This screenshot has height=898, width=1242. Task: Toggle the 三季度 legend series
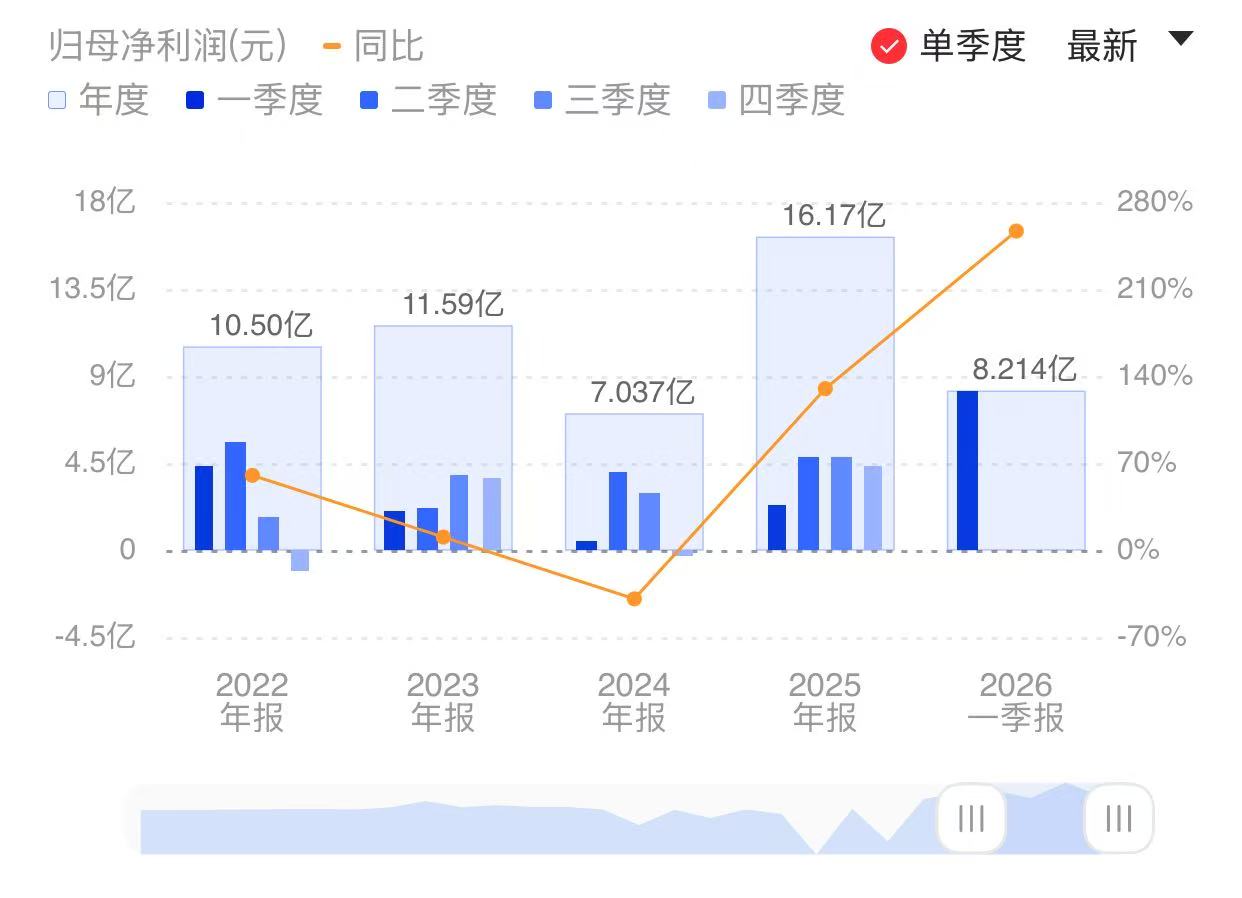pos(601,100)
